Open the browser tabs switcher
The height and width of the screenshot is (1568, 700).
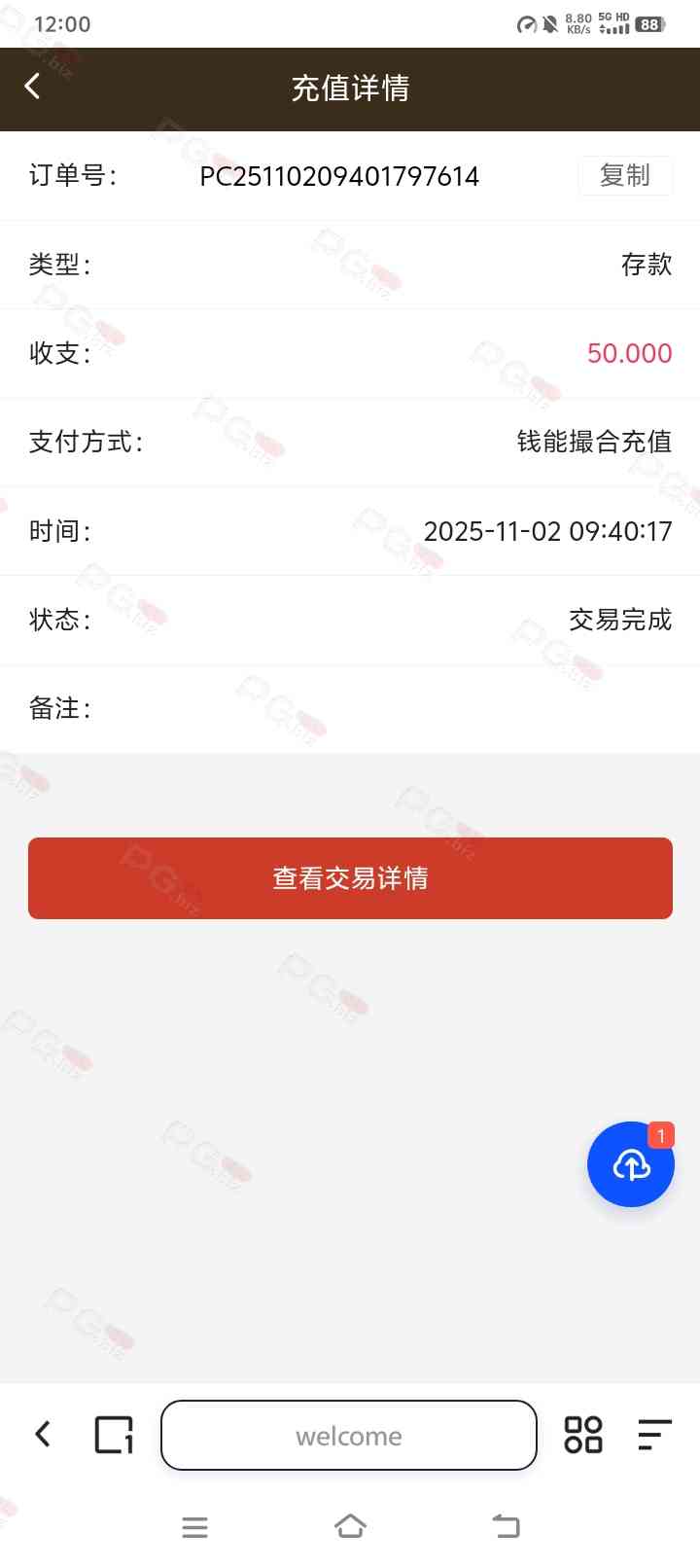coord(114,1435)
